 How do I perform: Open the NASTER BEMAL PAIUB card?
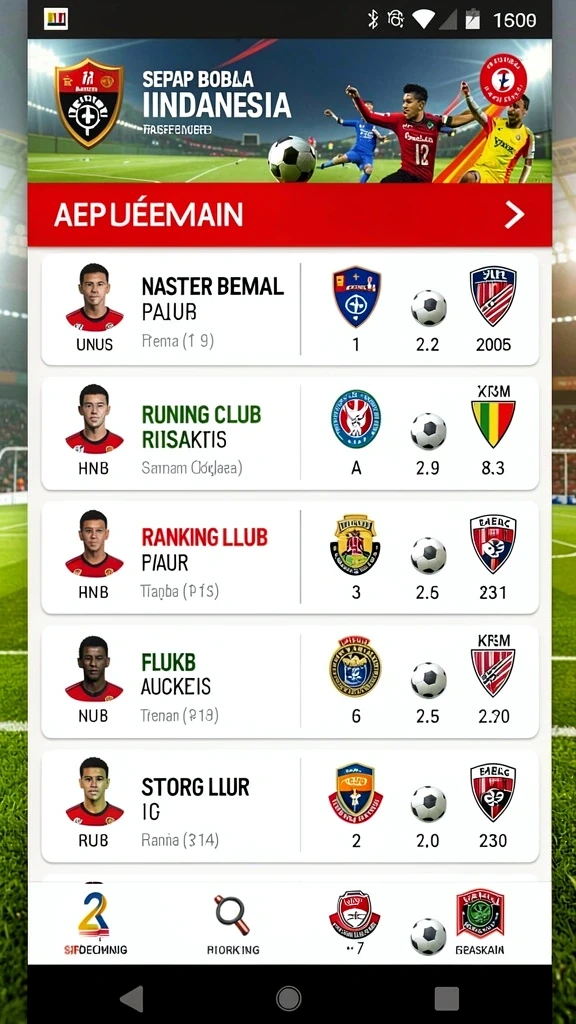[290, 309]
